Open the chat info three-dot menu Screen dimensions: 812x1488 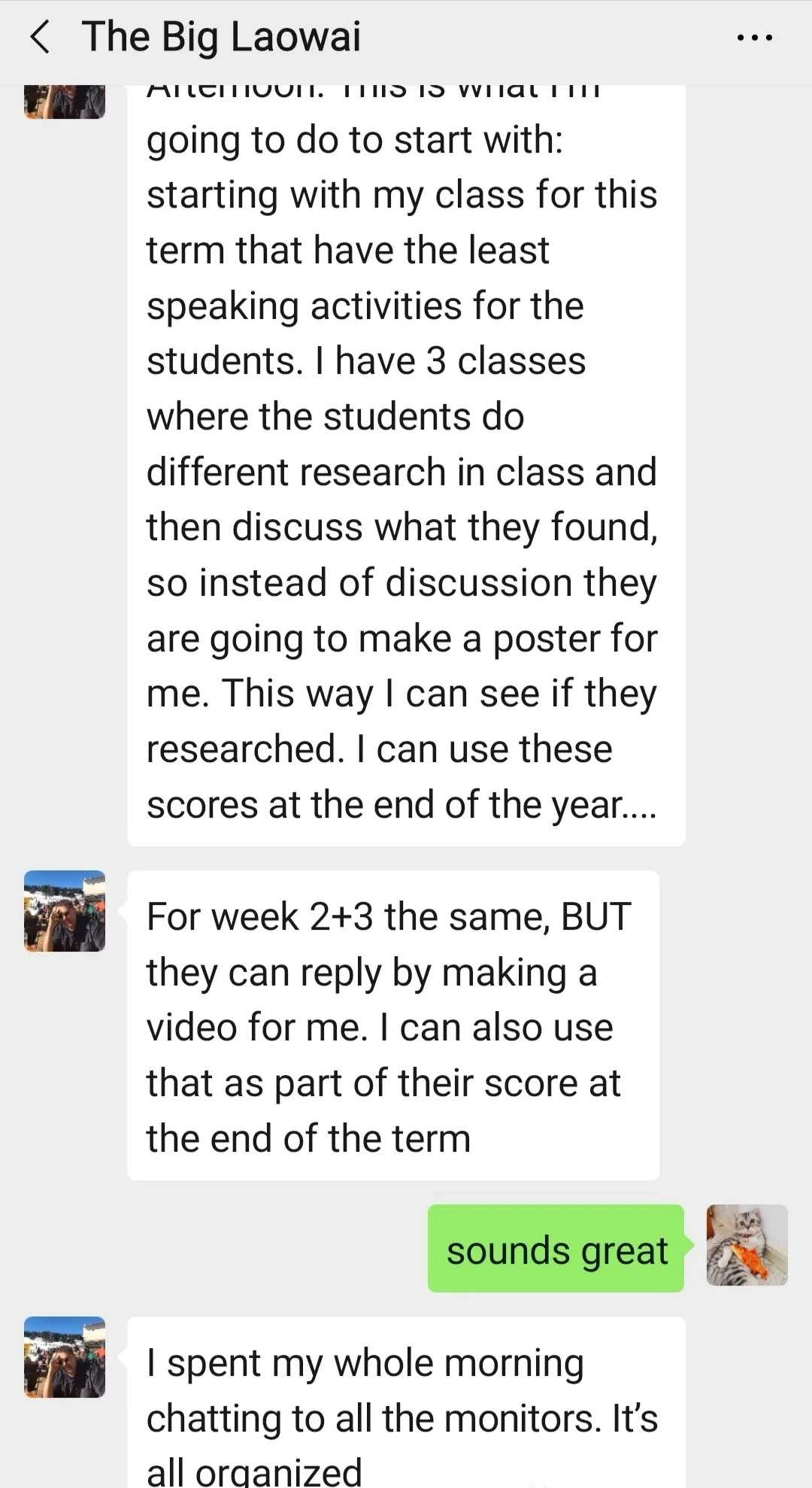(754, 37)
